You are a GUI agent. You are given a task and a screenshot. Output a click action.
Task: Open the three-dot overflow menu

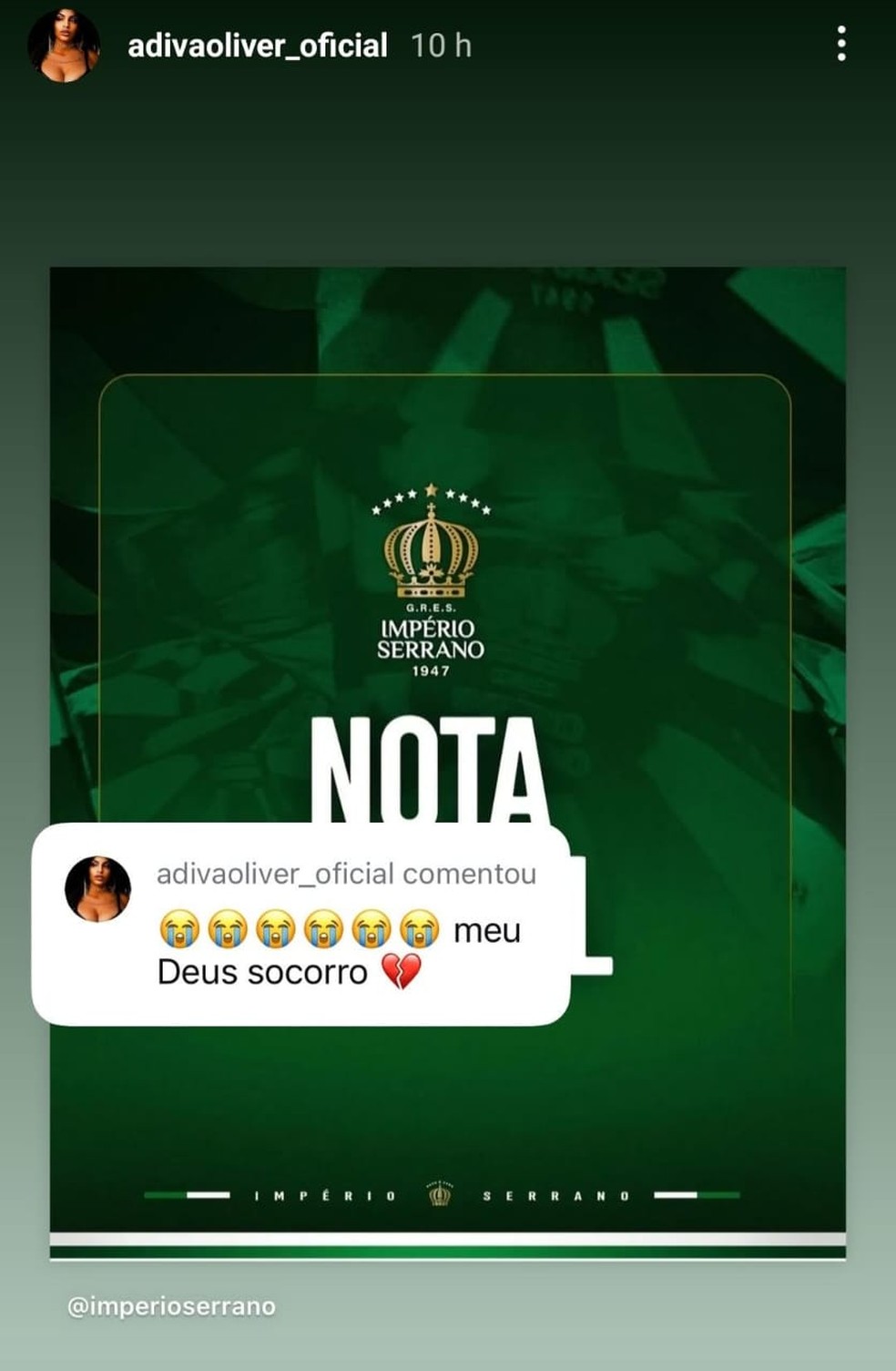pos(841,44)
